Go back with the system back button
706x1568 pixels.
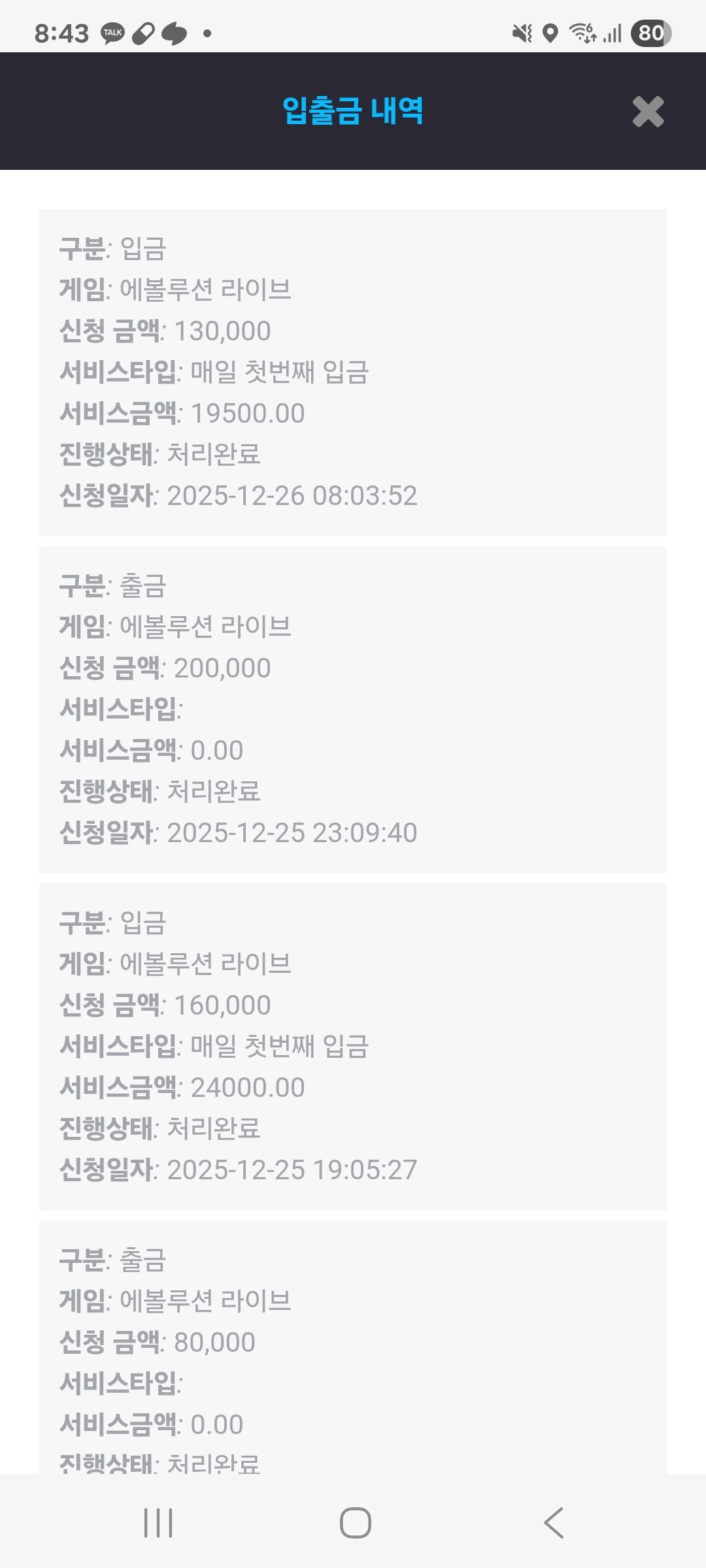pos(554,1523)
